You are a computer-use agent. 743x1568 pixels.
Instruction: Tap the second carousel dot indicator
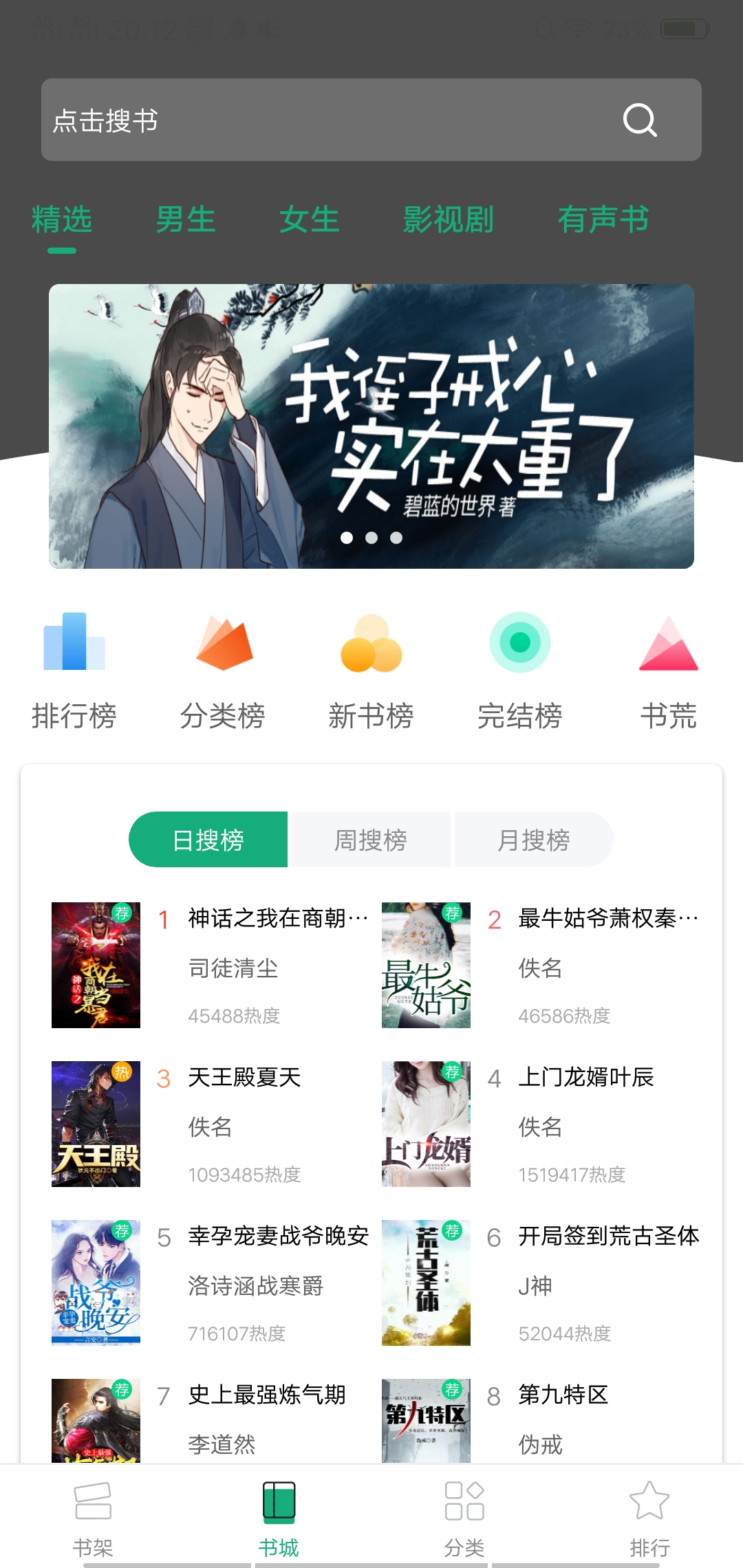tap(371, 538)
